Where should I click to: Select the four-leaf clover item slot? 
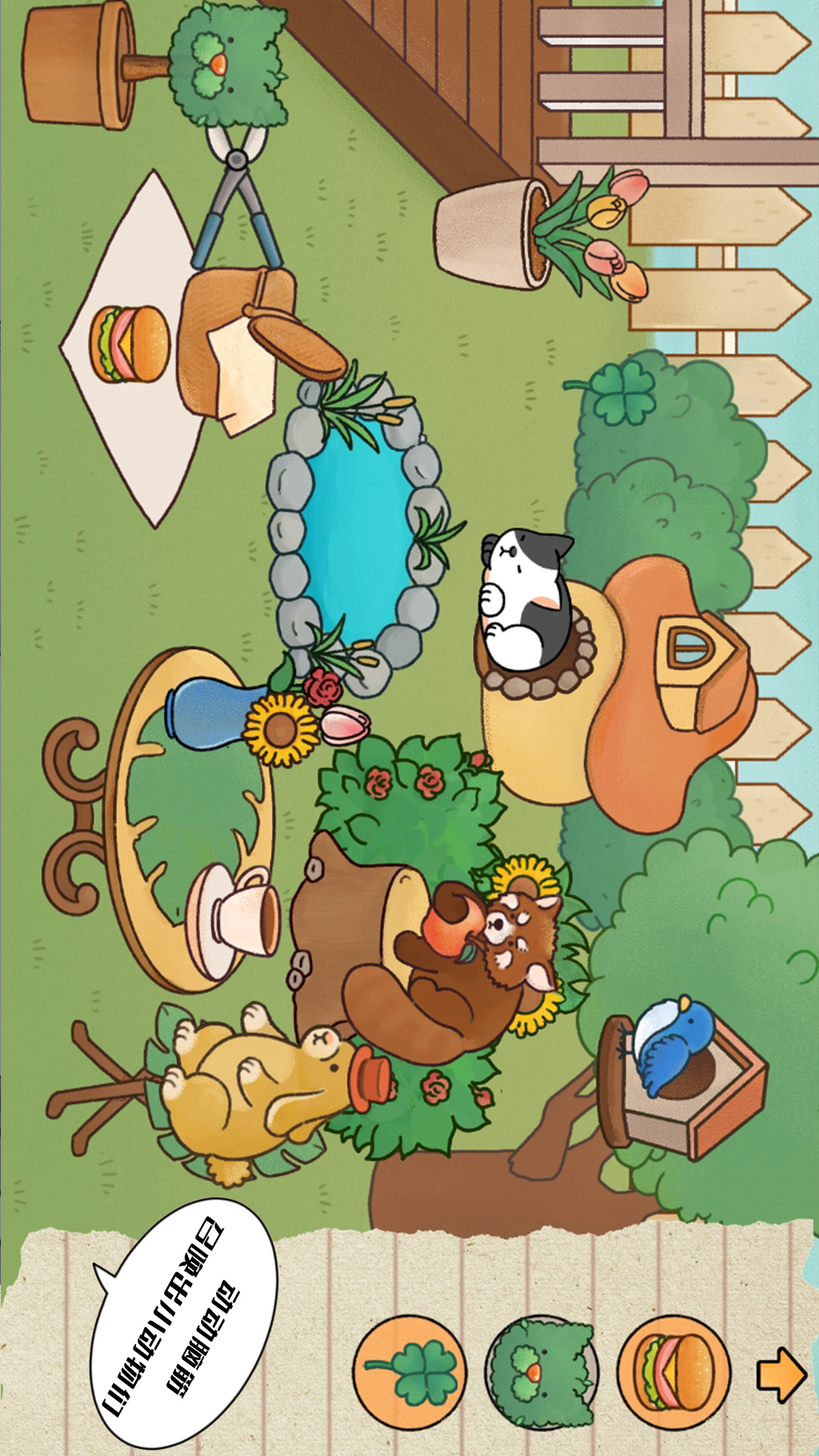tap(409, 1372)
